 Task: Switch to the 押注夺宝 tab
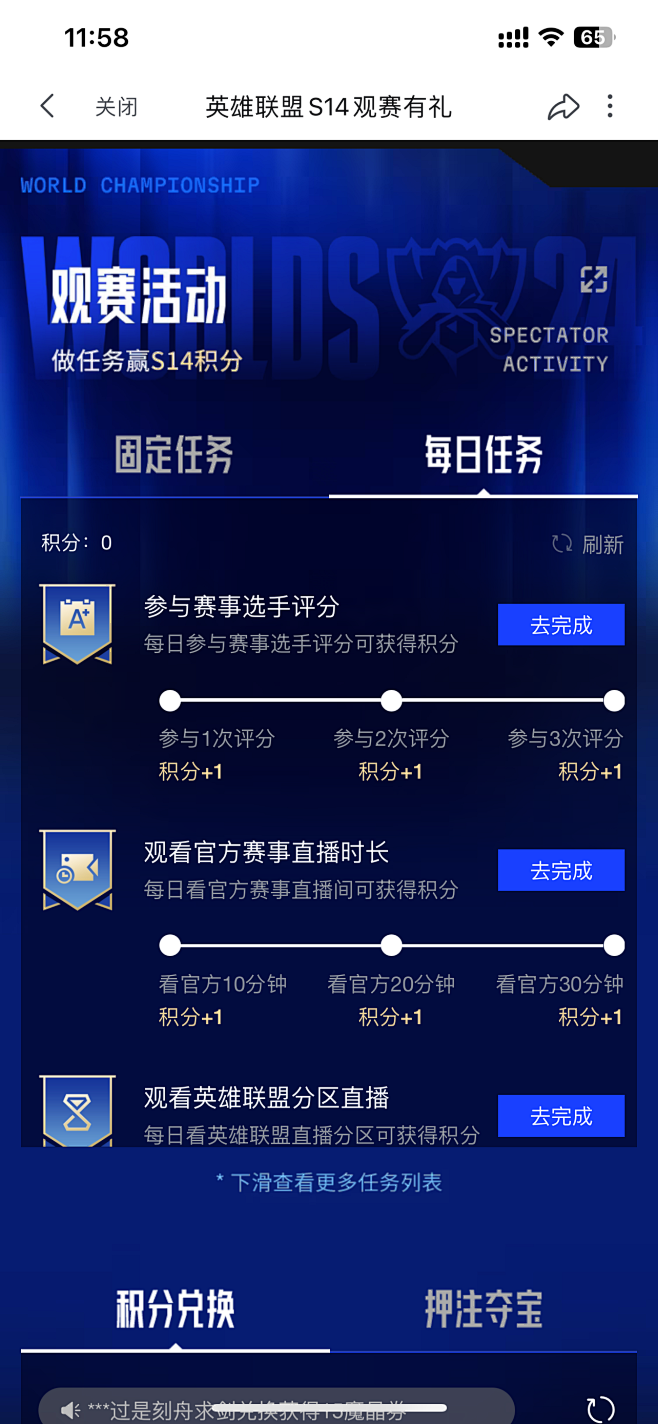tap(483, 1308)
